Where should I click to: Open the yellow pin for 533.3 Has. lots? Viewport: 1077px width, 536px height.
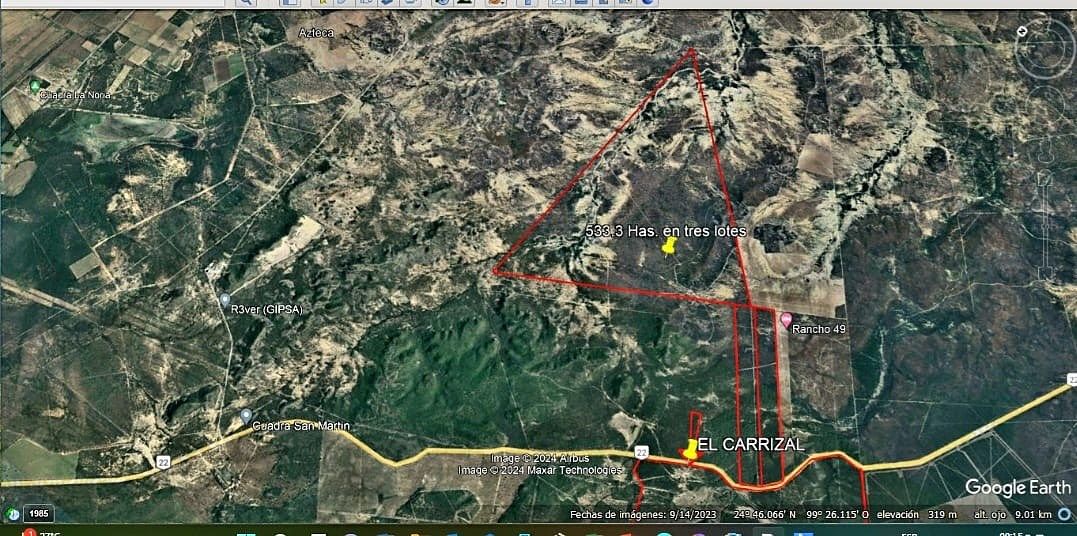coord(669,245)
